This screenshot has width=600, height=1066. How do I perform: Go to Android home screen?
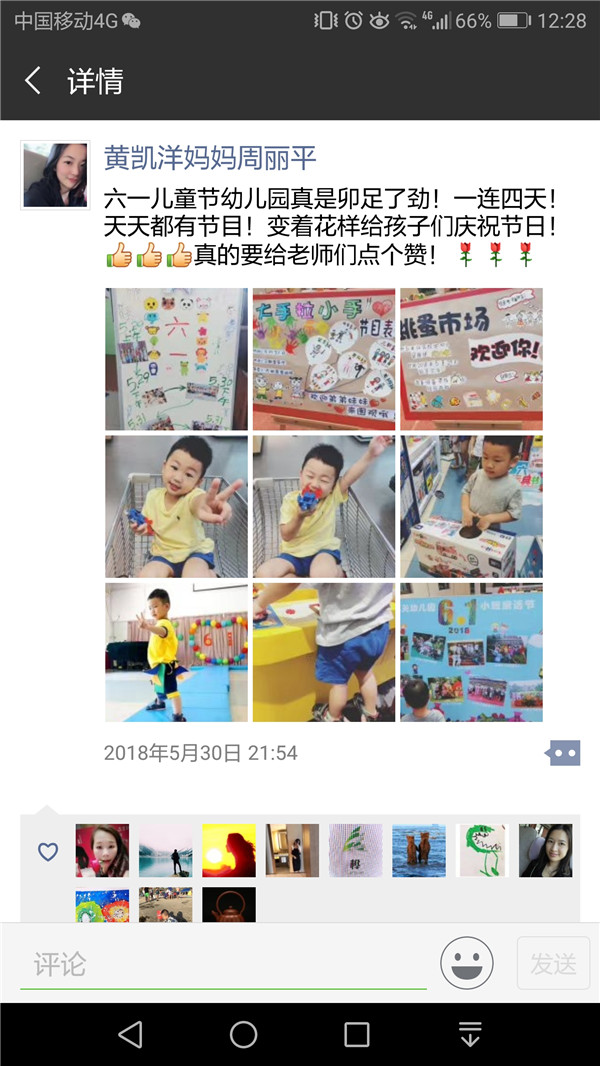pyautogui.click(x=243, y=1034)
